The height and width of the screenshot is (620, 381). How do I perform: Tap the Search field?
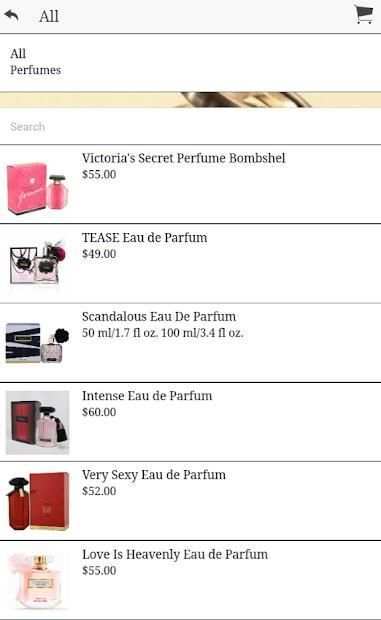[x=190, y=127]
